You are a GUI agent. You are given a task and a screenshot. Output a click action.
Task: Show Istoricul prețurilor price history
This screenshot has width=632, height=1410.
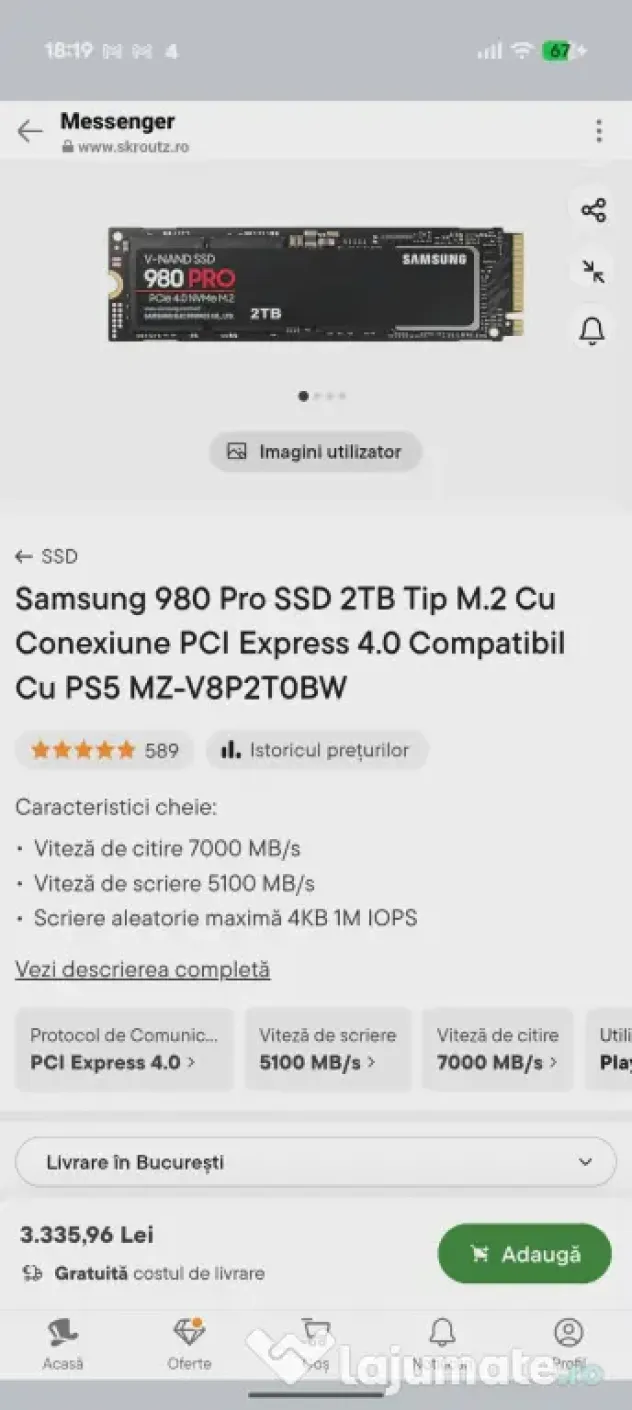click(317, 750)
